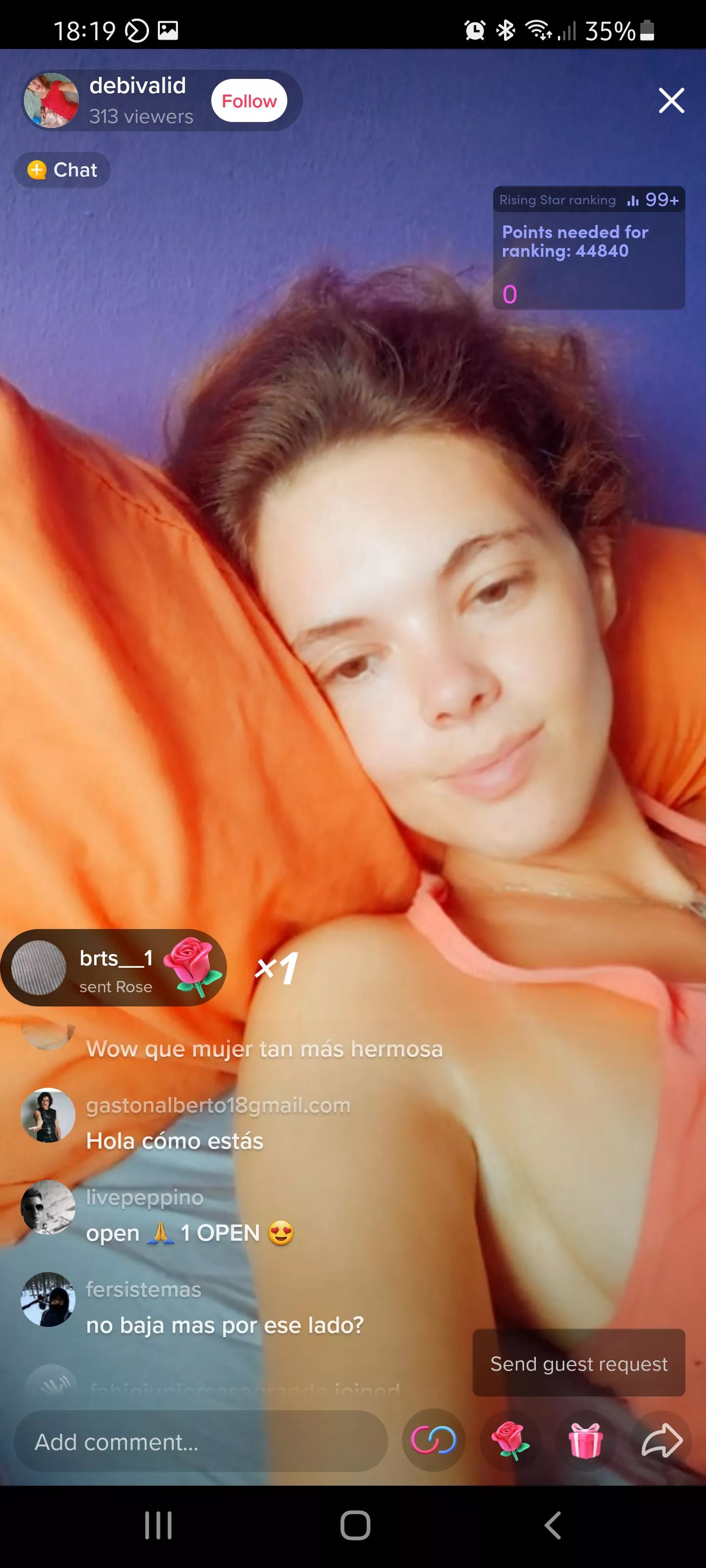The image size is (706, 1568).
Task: Go back with system back button
Action: click(552, 1525)
